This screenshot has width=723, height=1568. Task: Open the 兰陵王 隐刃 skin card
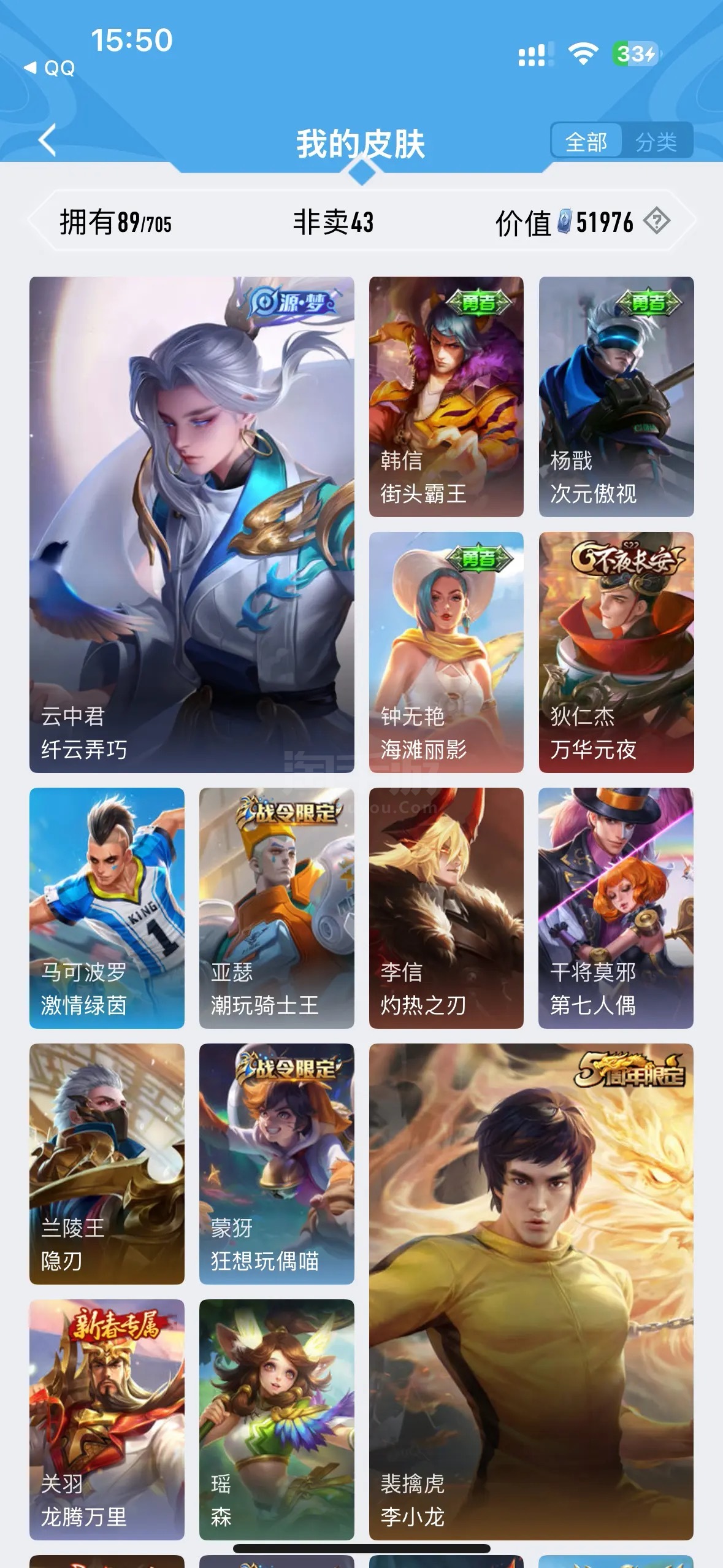(x=107, y=1164)
